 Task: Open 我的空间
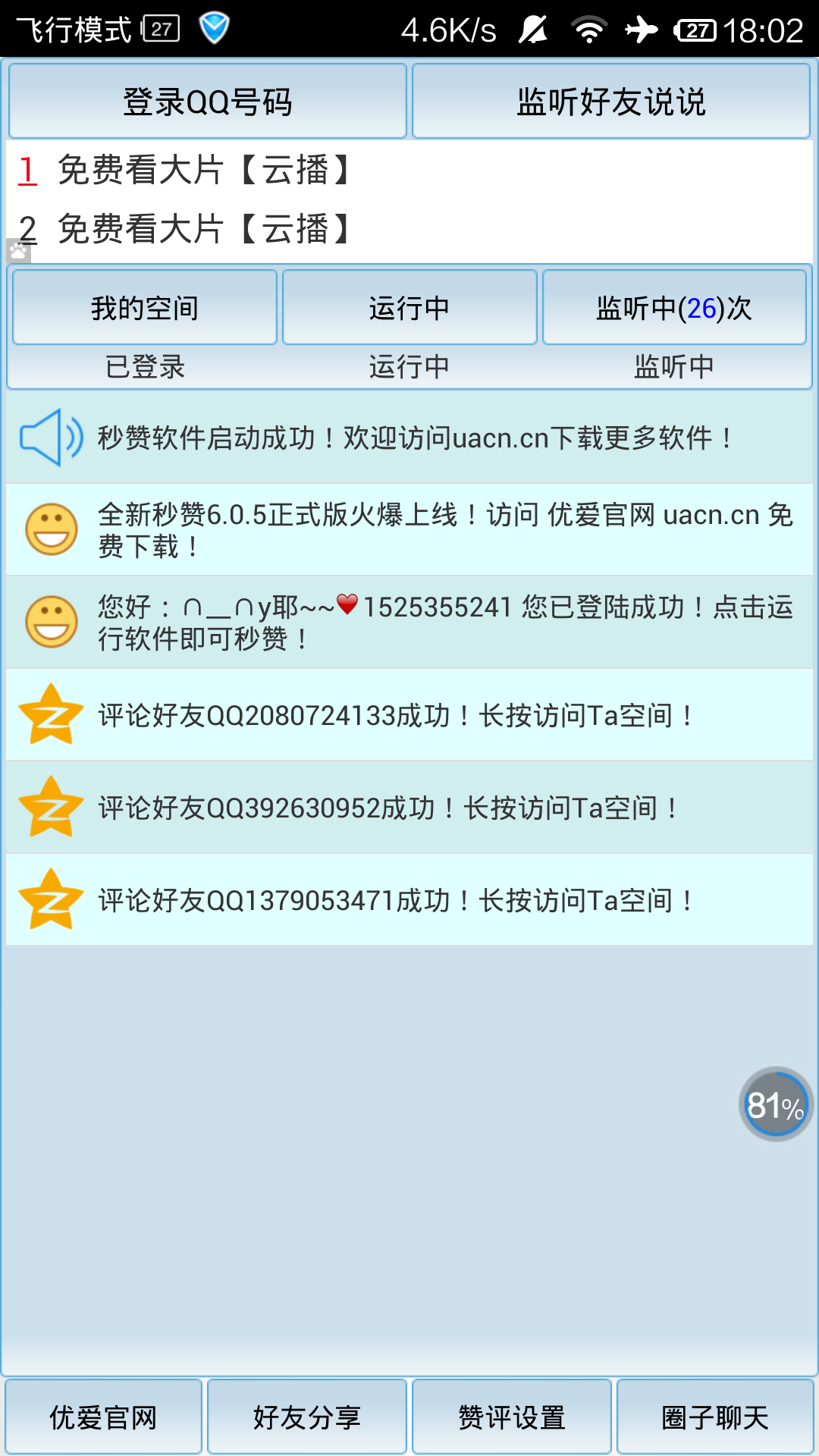[x=145, y=308]
